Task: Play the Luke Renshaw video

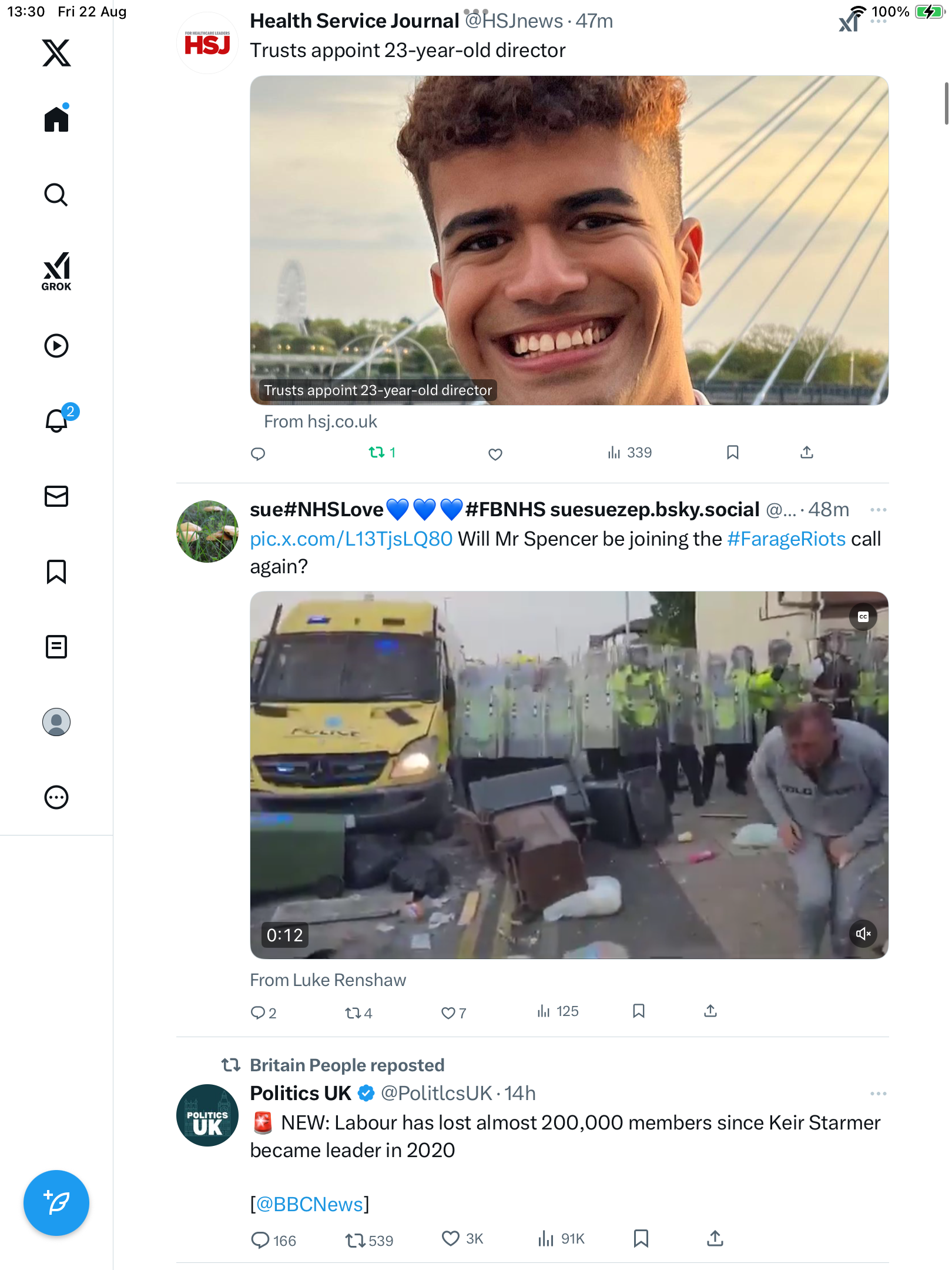Action: coord(568,775)
